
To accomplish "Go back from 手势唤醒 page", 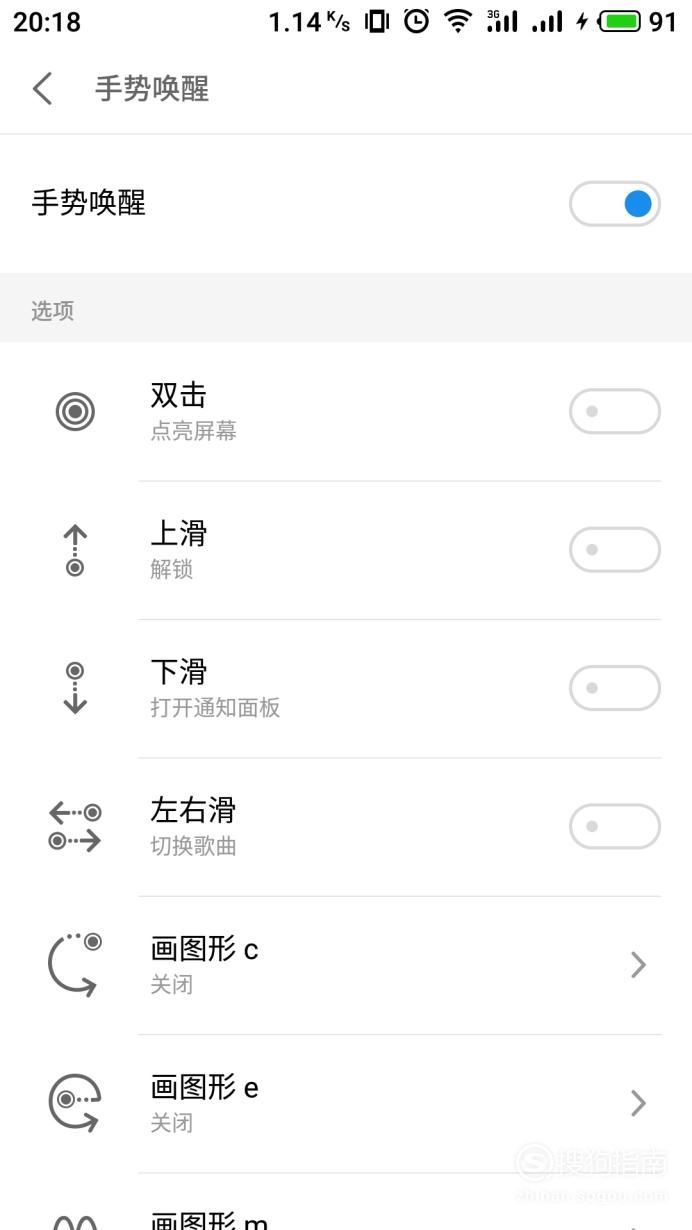I will (42, 88).
